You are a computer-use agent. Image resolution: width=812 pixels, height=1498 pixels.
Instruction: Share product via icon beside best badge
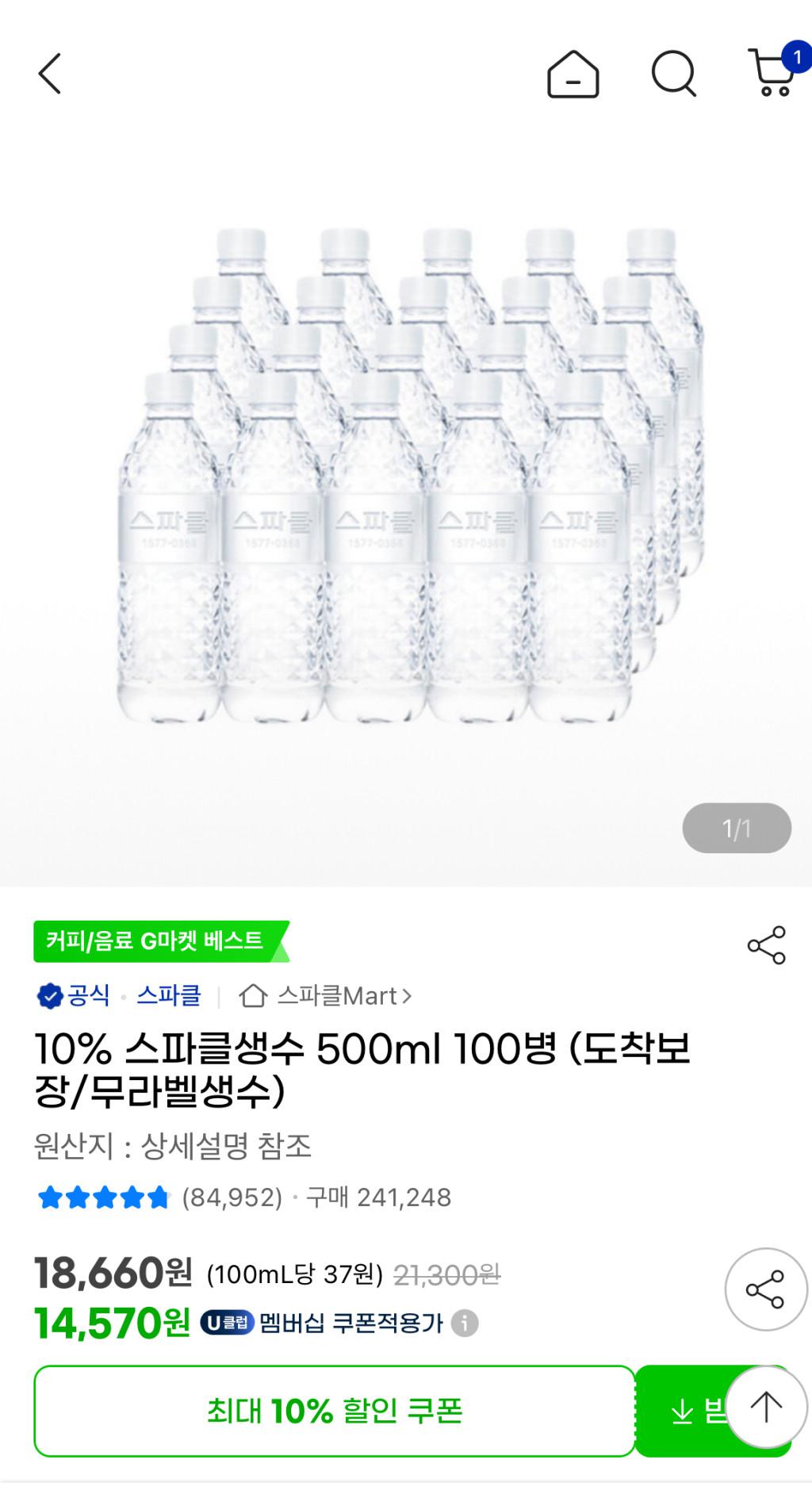(x=766, y=945)
